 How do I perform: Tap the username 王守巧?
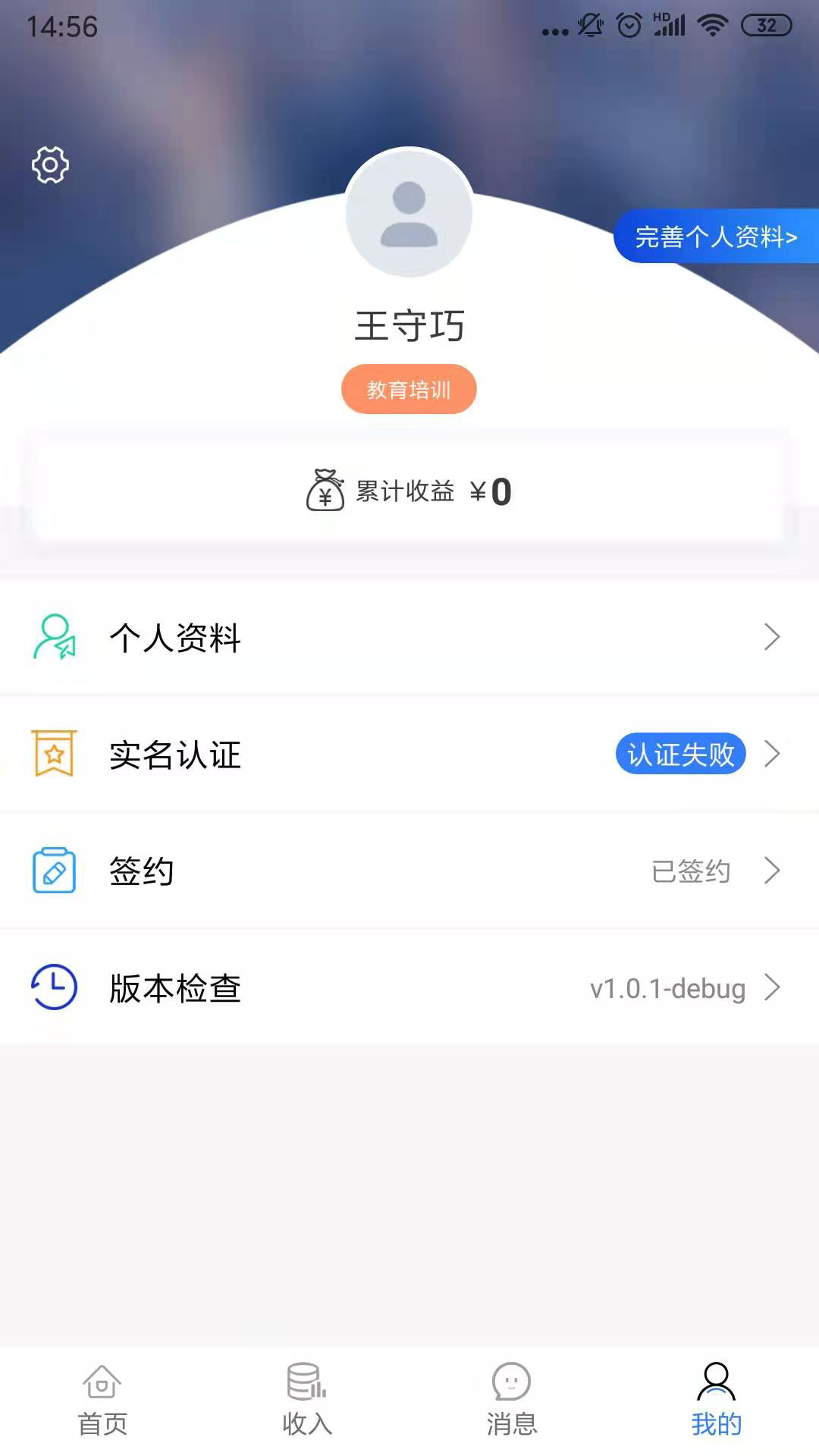click(409, 326)
